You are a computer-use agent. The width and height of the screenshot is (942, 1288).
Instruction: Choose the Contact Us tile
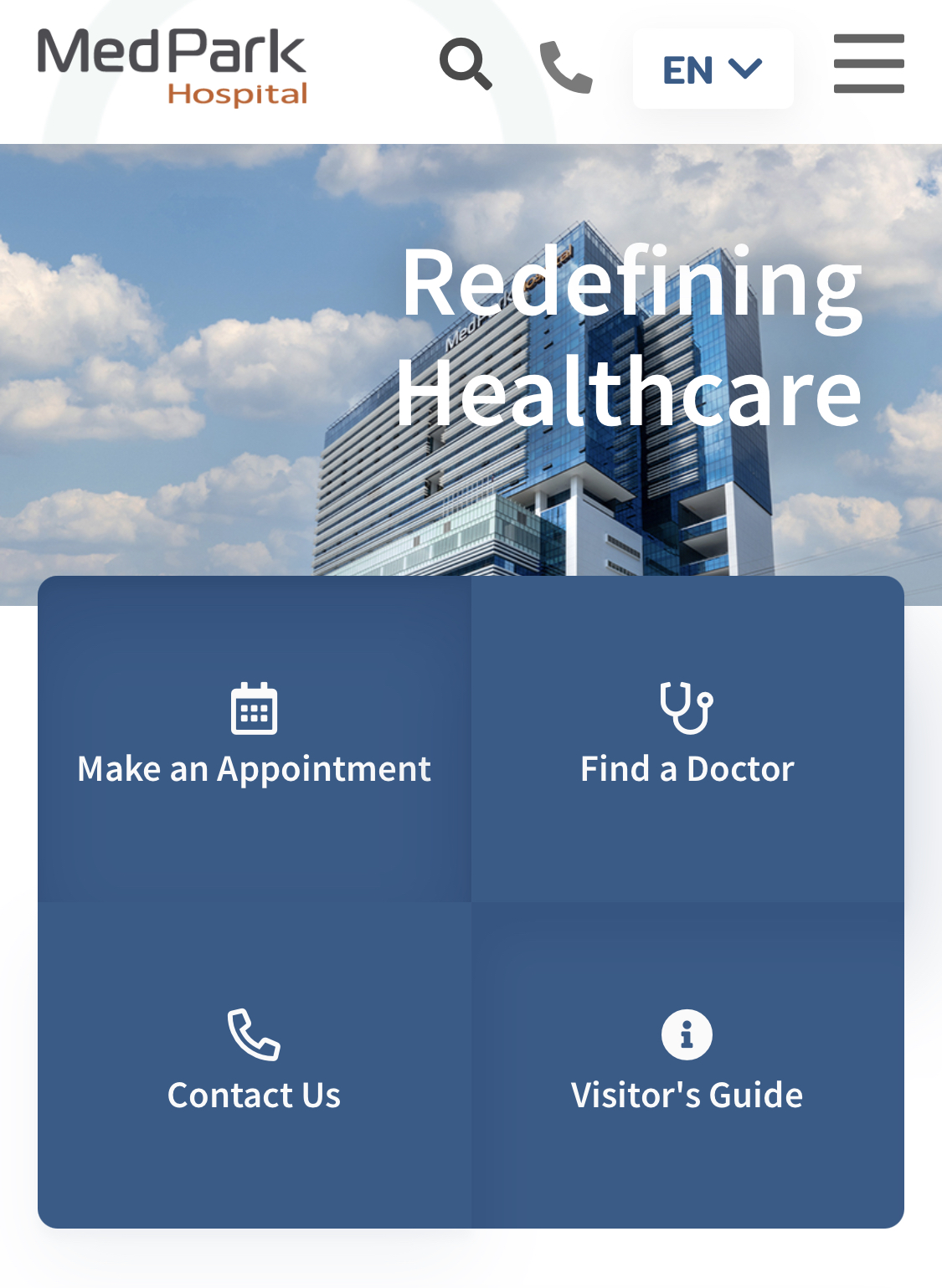[x=255, y=1065]
